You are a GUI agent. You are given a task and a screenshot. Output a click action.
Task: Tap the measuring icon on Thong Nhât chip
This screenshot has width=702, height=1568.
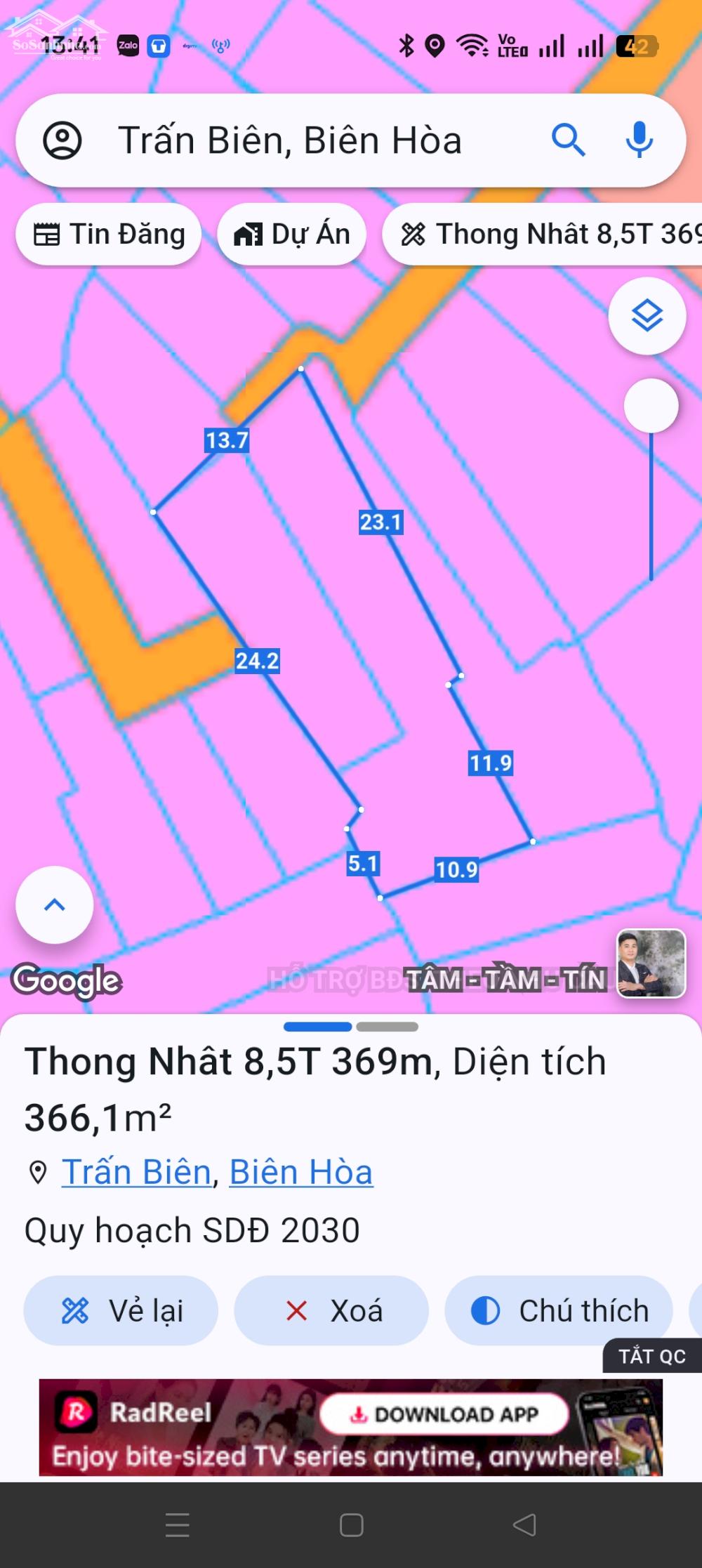click(414, 234)
